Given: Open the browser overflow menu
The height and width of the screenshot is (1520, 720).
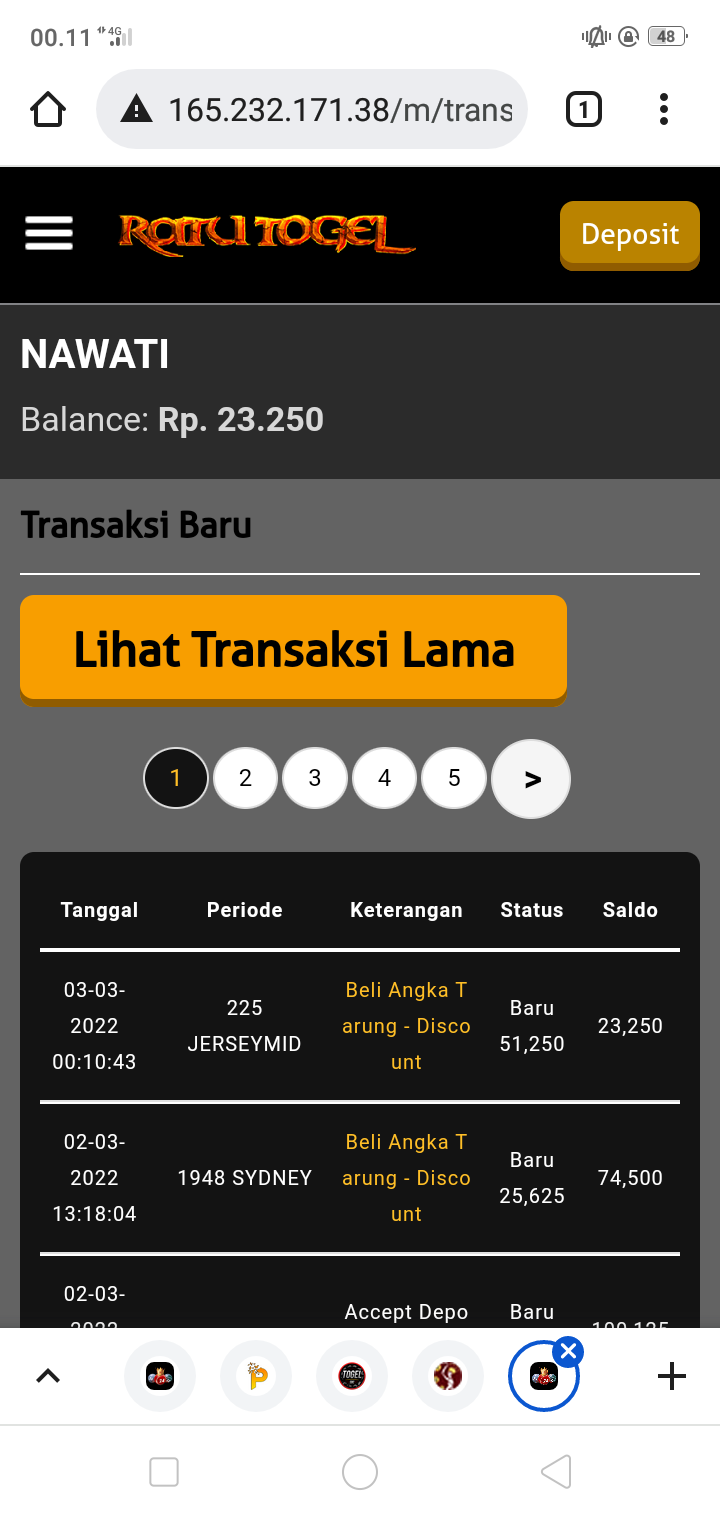Looking at the screenshot, I should pos(663,109).
